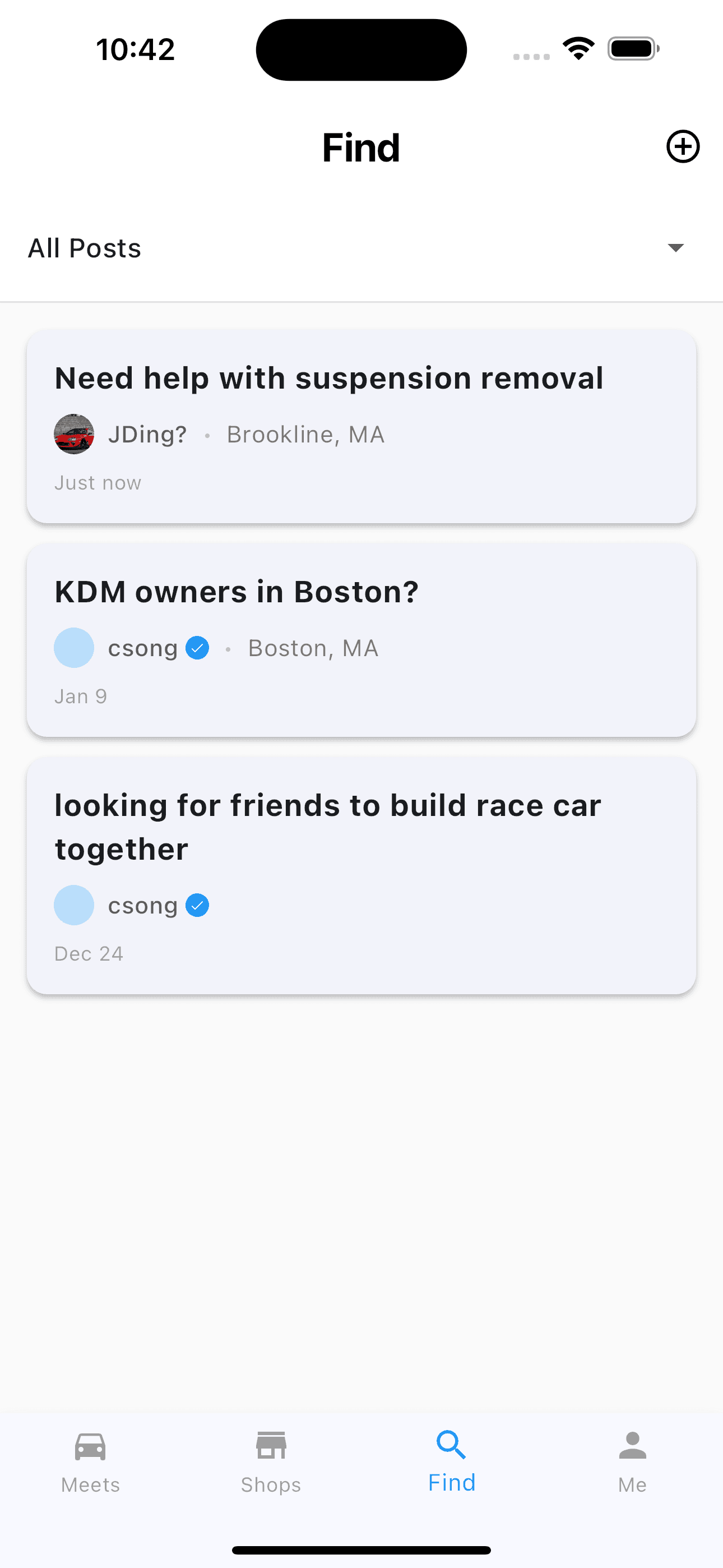Open the All Posts filter dropdown
This screenshot has height=1568, width=723.
pos(85,248)
